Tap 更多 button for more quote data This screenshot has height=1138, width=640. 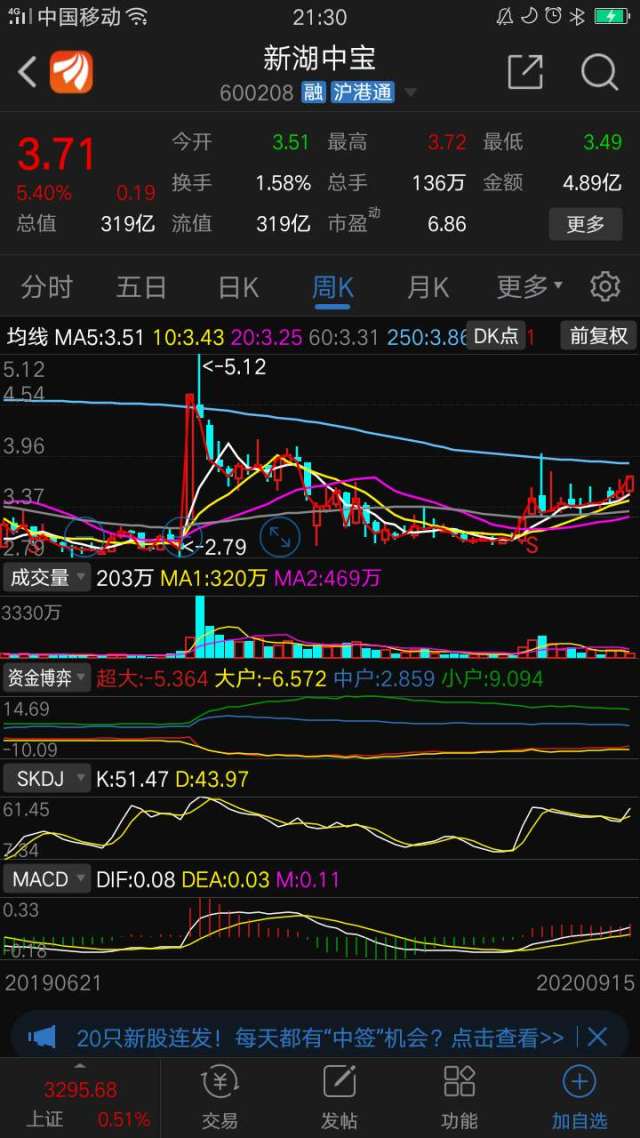(x=585, y=223)
